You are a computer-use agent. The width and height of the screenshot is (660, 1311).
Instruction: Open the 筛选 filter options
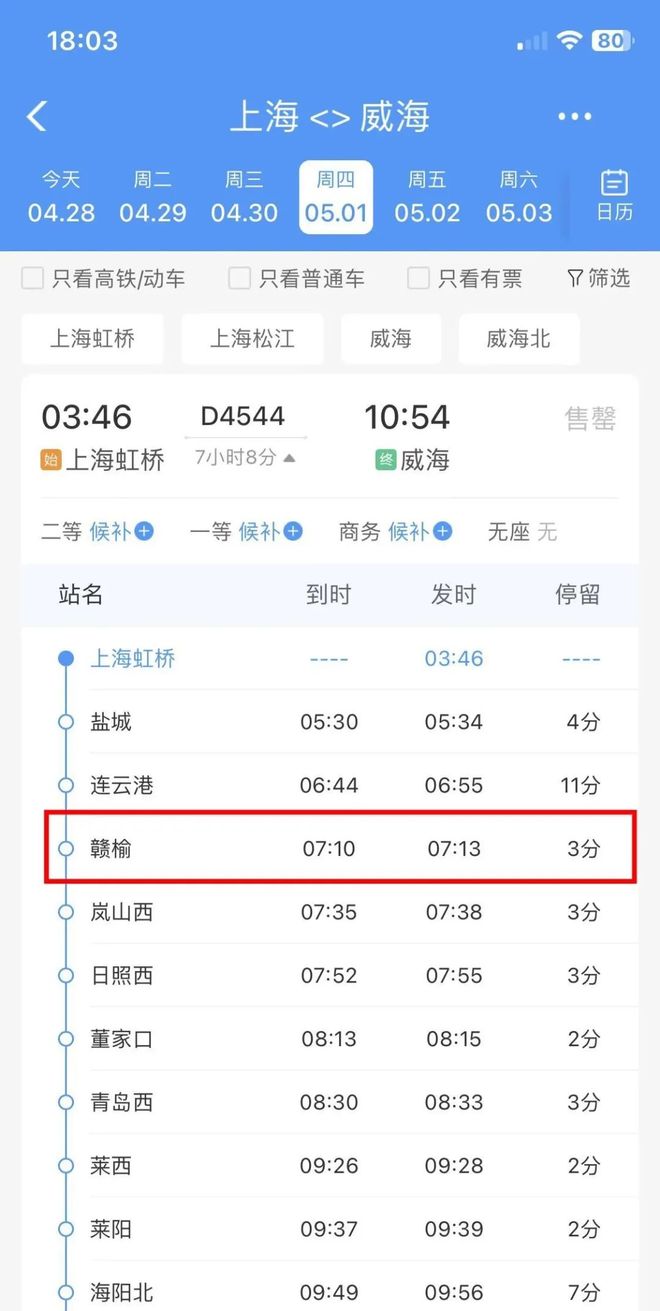coord(598,279)
